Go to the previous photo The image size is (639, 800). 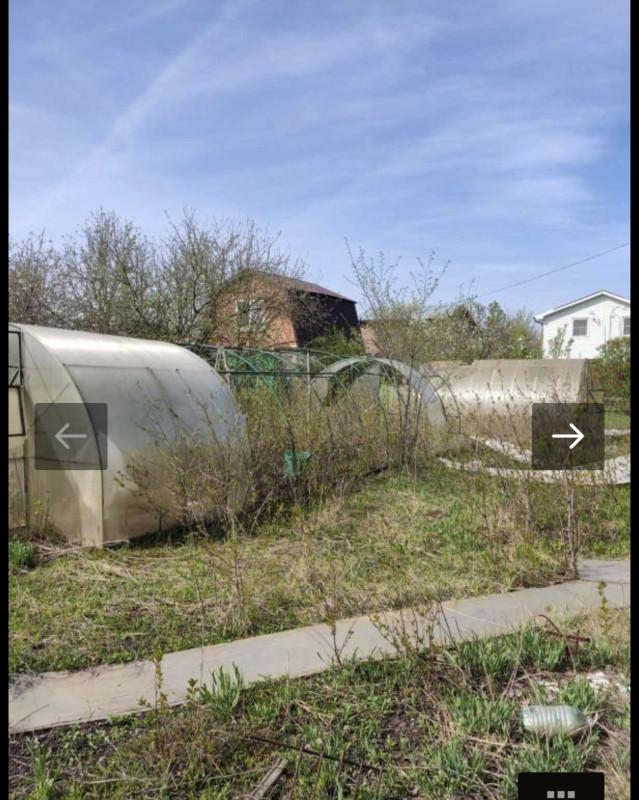(x=70, y=436)
